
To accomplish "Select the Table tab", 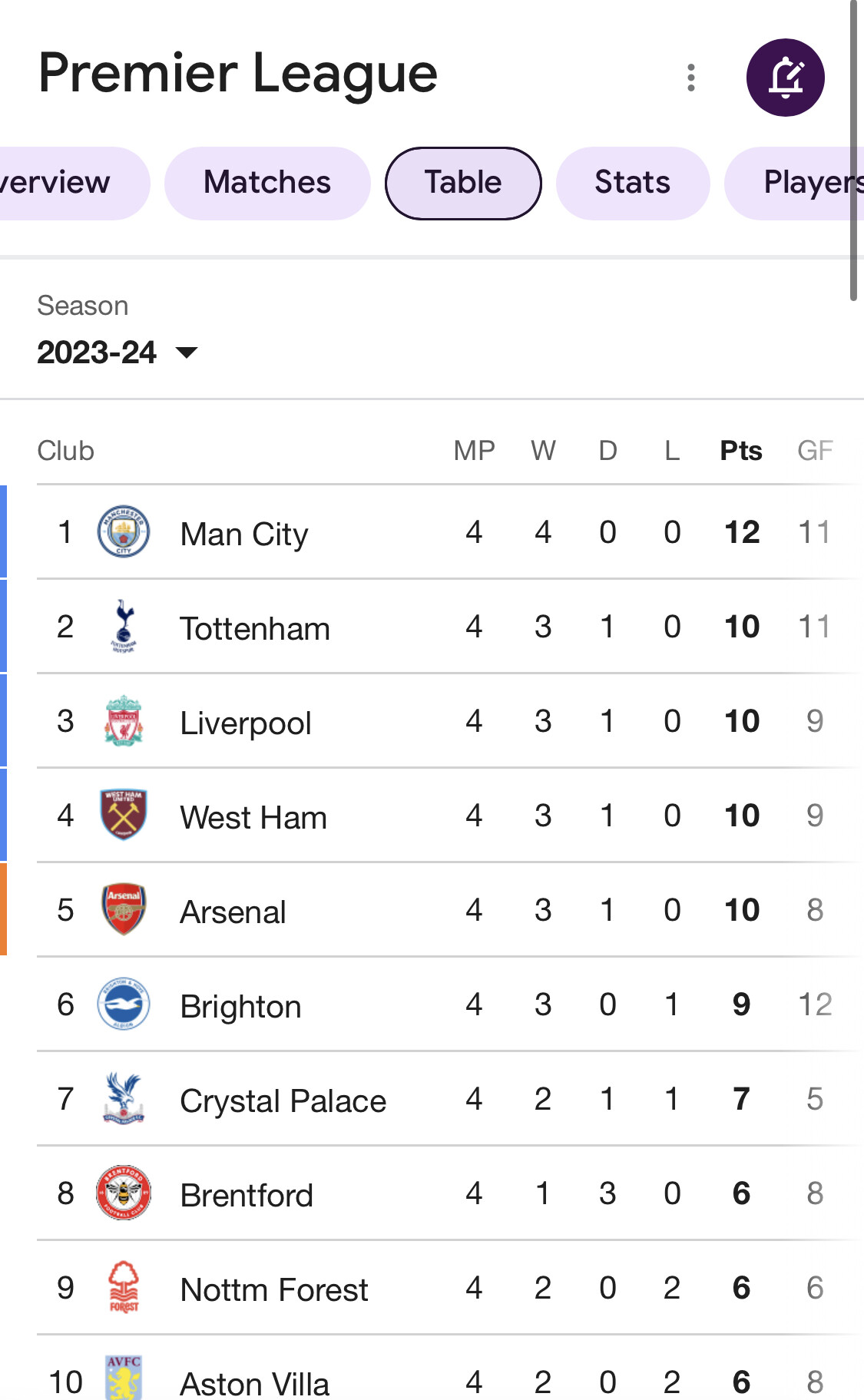I will tap(463, 183).
